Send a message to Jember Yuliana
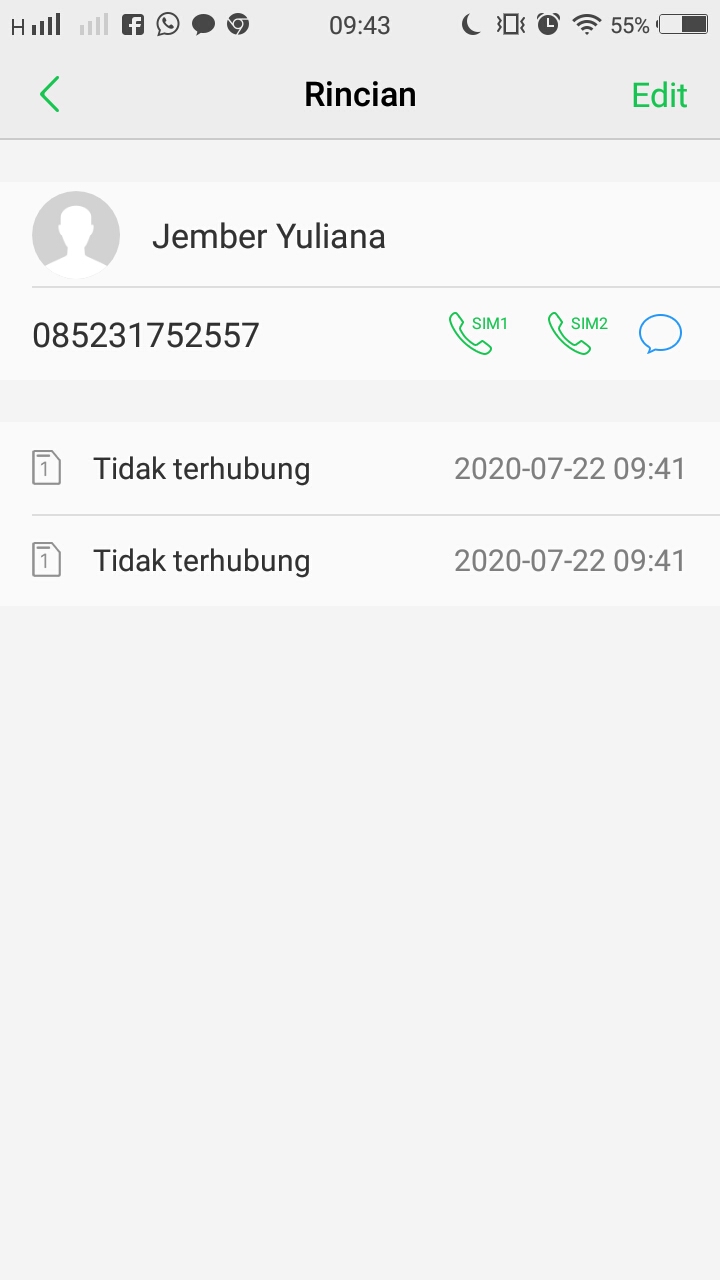The width and height of the screenshot is (720, 1280). pos(660,334)
